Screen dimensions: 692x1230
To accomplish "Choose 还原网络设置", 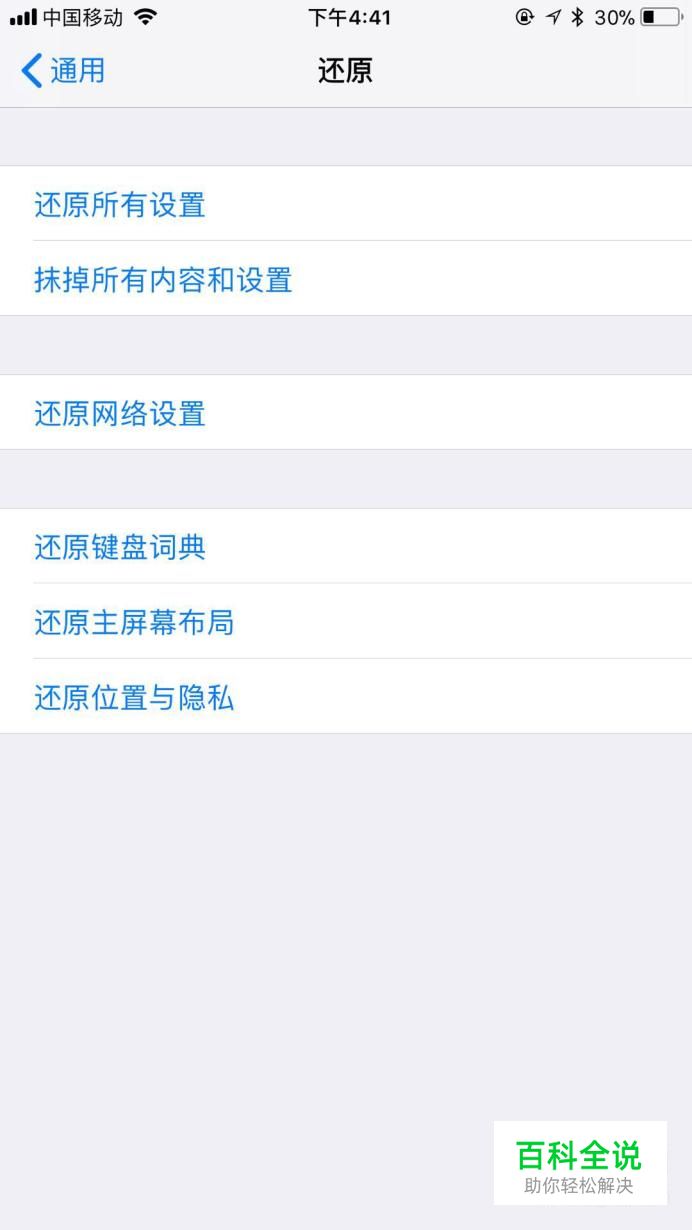I will 346,413.
